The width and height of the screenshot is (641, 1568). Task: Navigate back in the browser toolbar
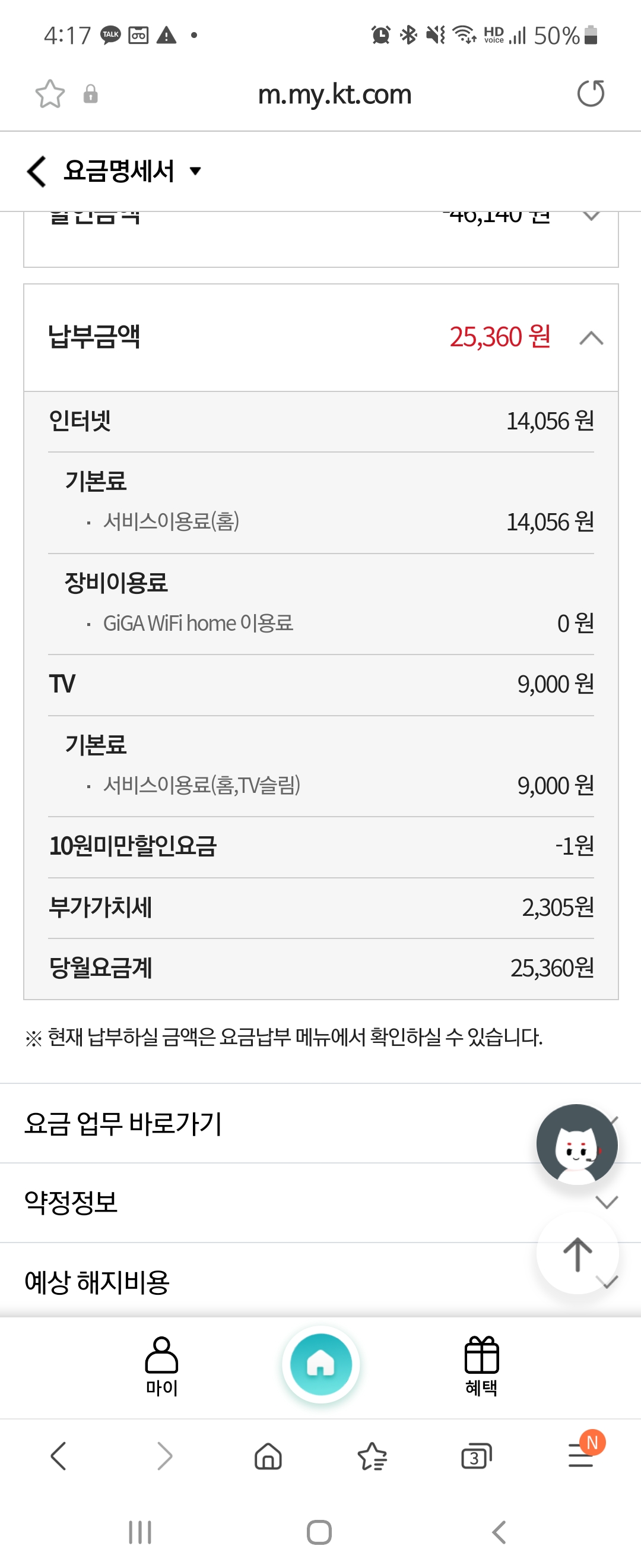[58, 1456]
